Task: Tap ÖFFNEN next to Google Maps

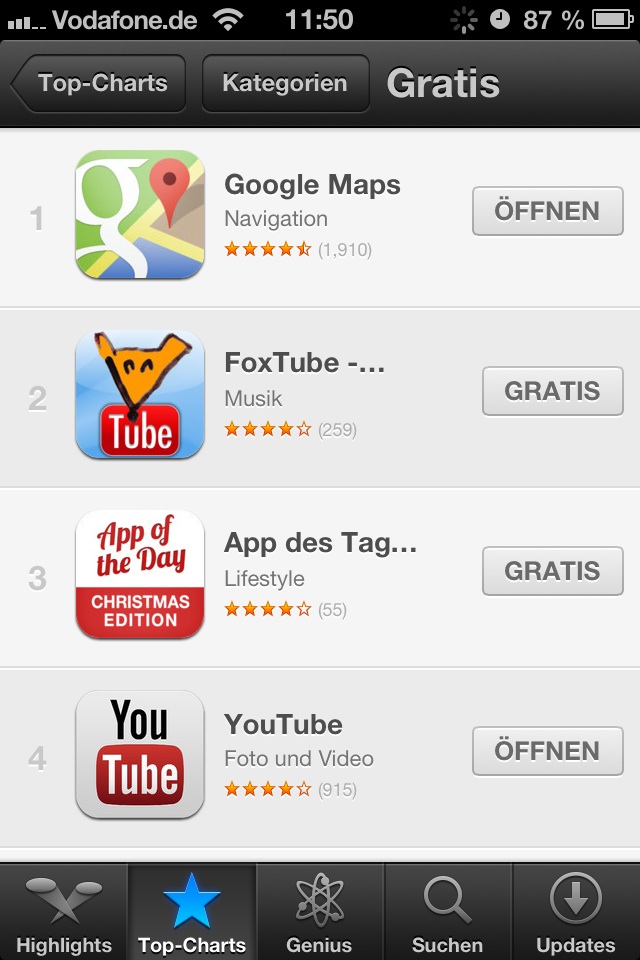Action: (547, 211)
